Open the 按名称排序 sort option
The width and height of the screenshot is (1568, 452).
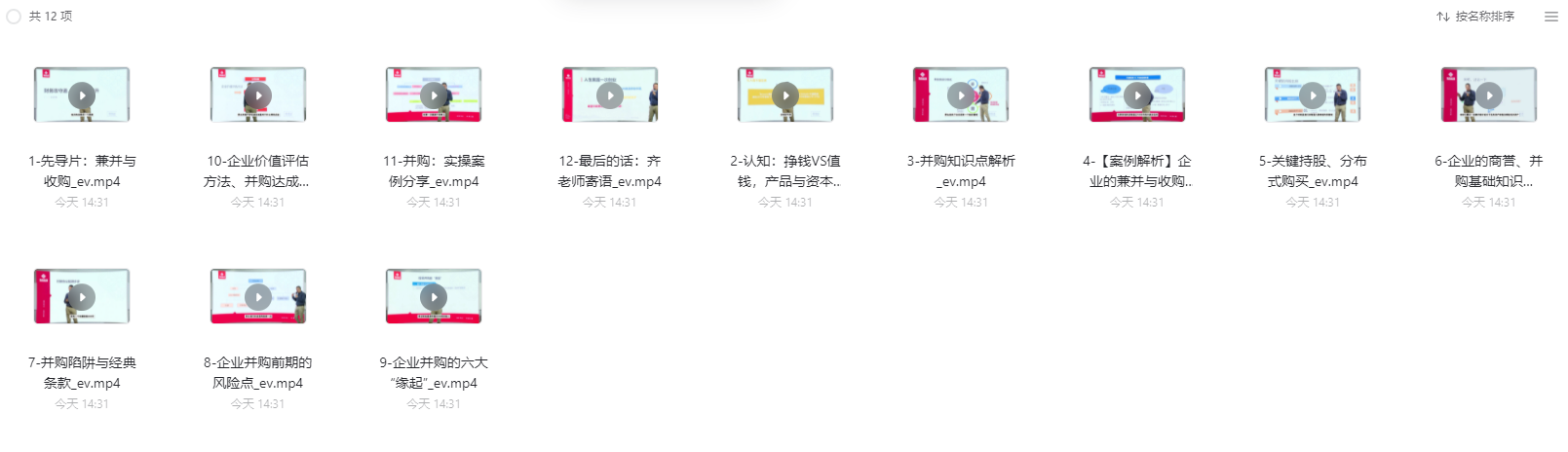click(x=1475, y=17)
